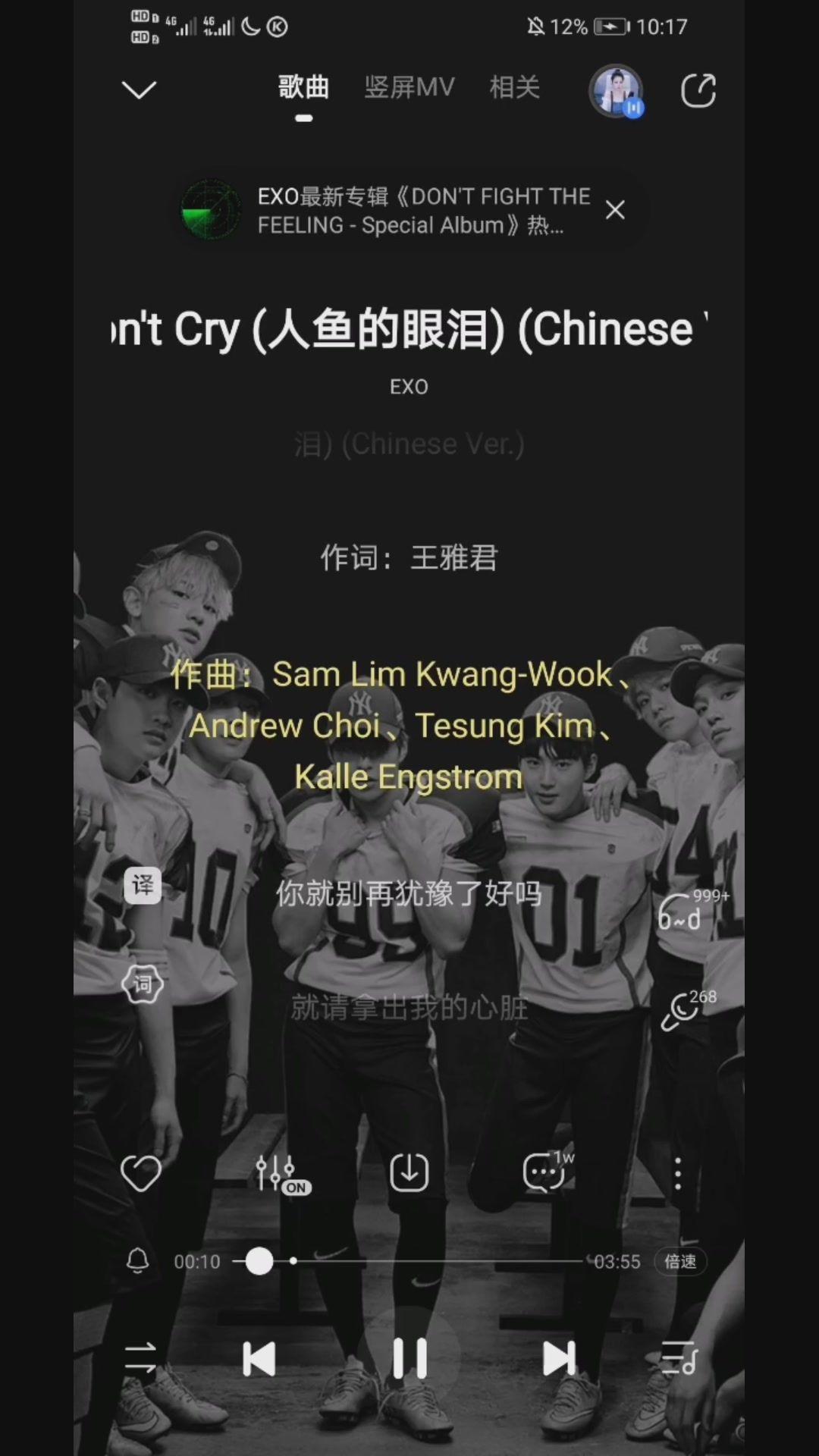Toggle the sound effect ON switch

click(x=278, y=1172)
